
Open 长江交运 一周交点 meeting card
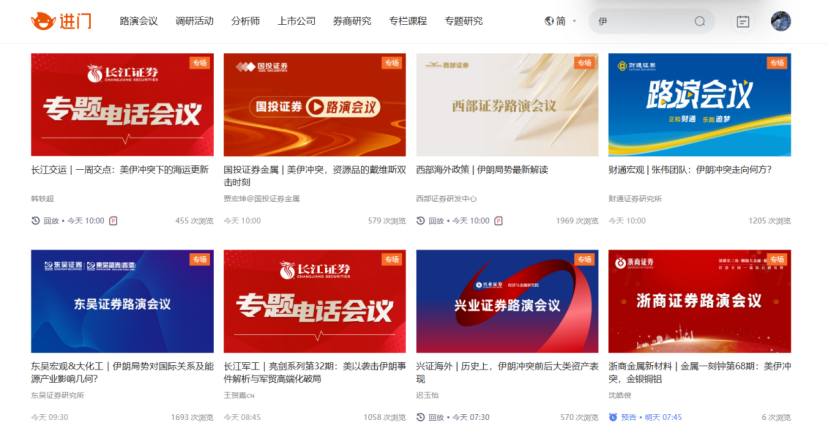pos(122,105)
